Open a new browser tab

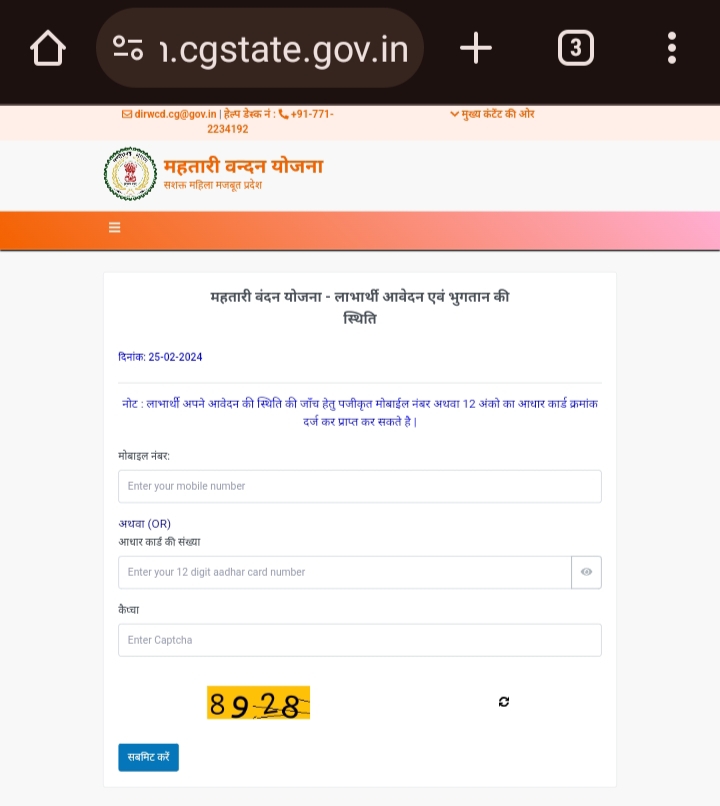(x=476, y=48)
